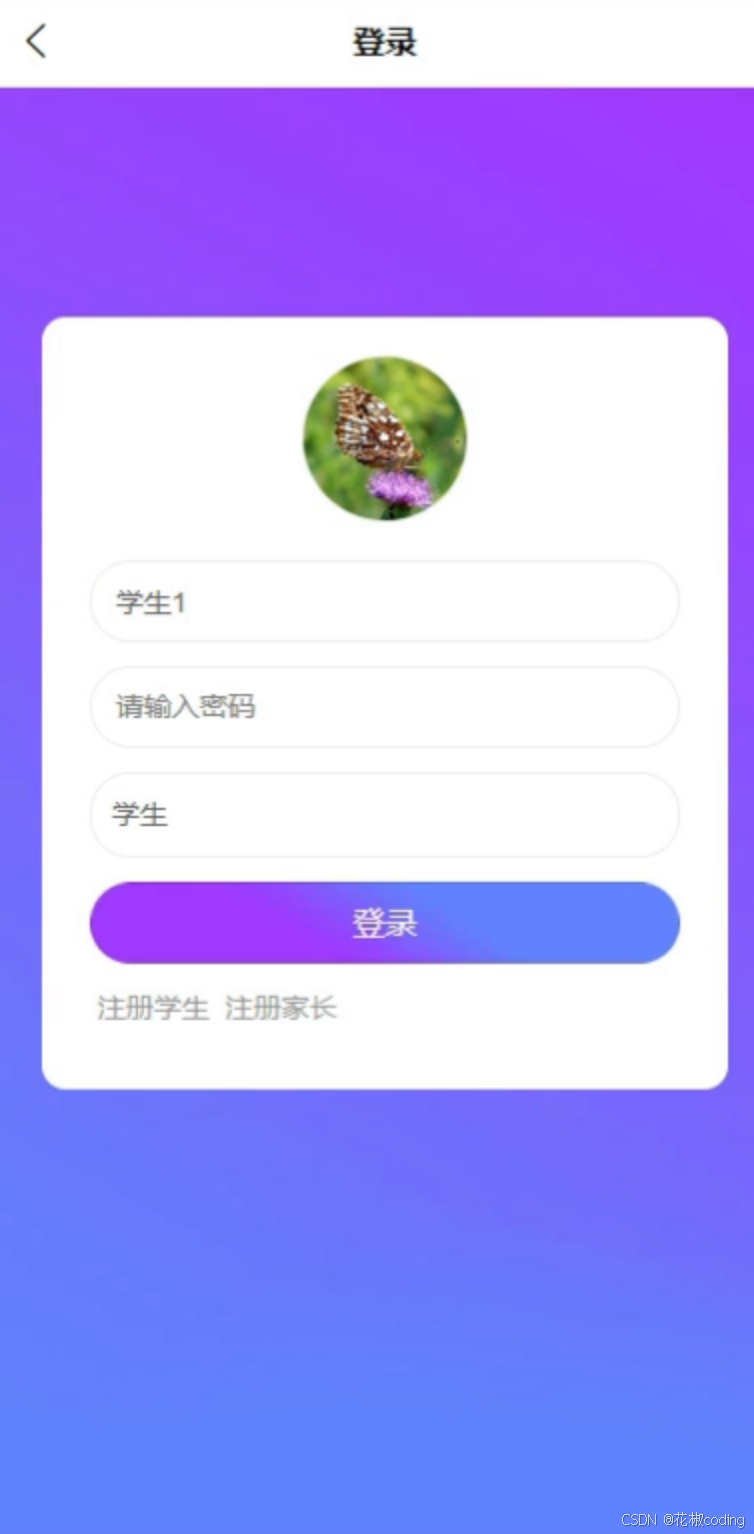Focus the 请输入密码 password field
The image size is (754, 1534).
[385, 707]
